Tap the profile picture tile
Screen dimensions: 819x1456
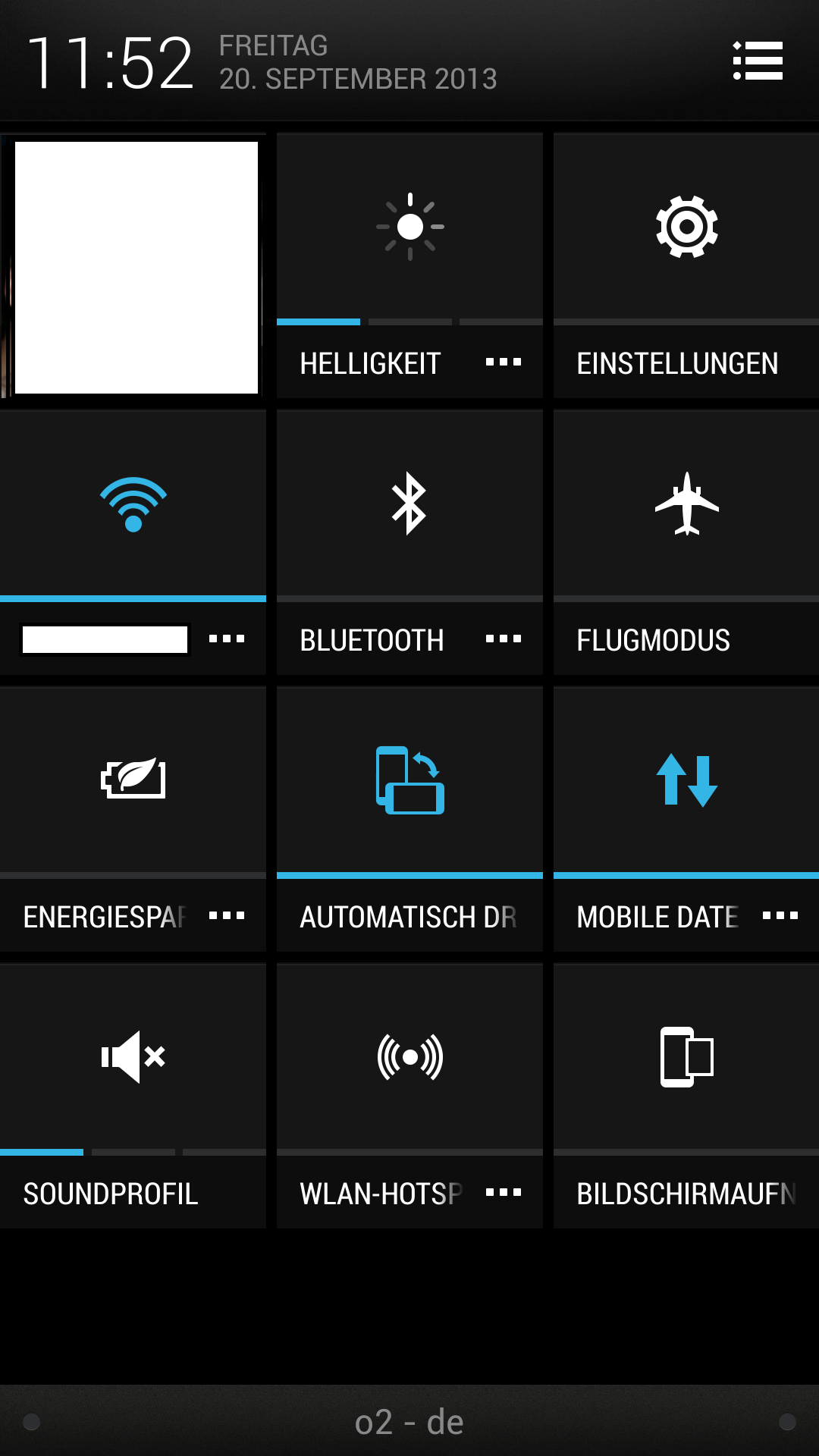click(136, 267)
